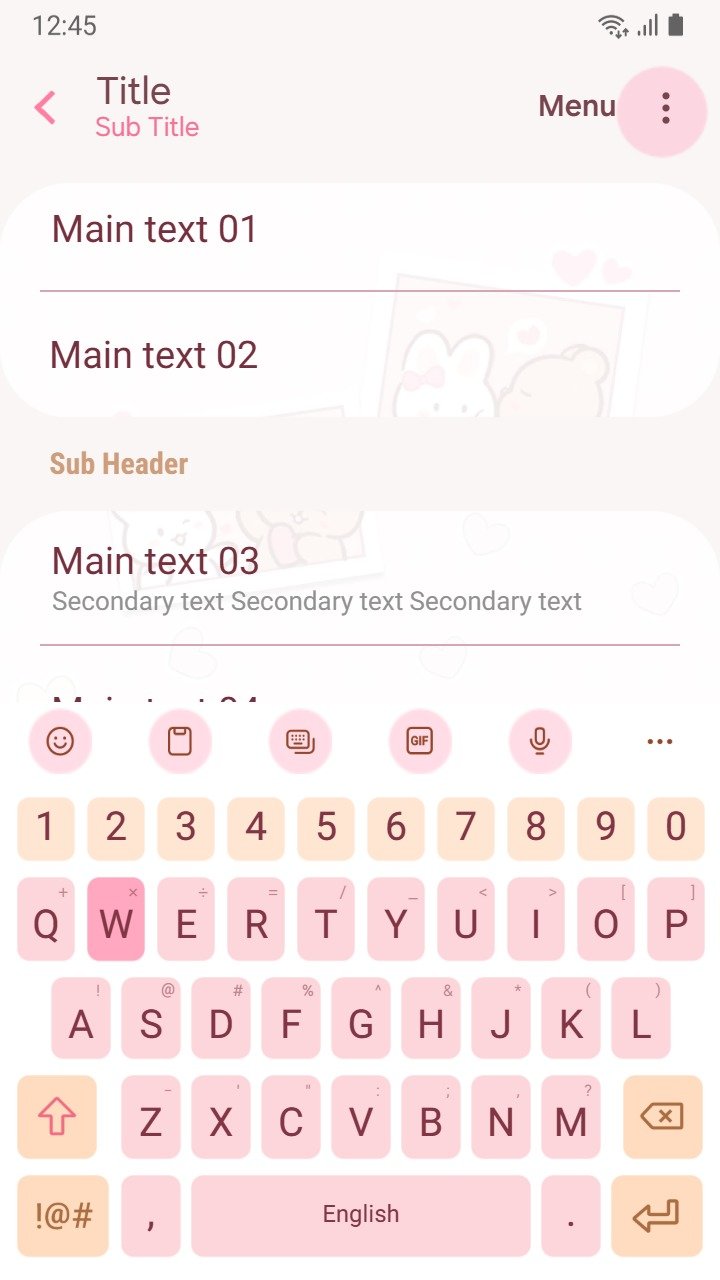Open the three-dot overflow menu
720x1280 pixels.
[x=665, y=108]
